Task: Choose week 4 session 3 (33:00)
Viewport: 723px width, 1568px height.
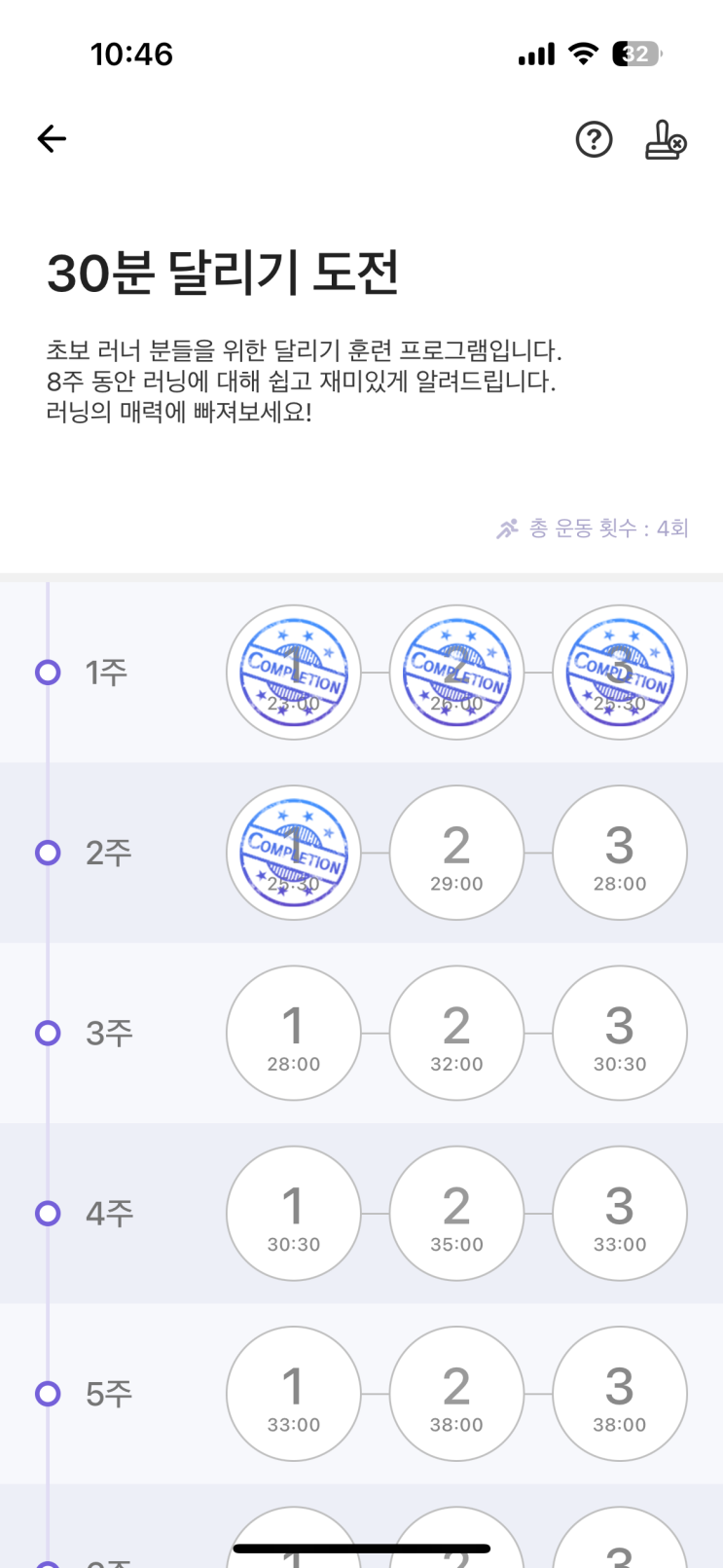Action: pos(620,1214)
